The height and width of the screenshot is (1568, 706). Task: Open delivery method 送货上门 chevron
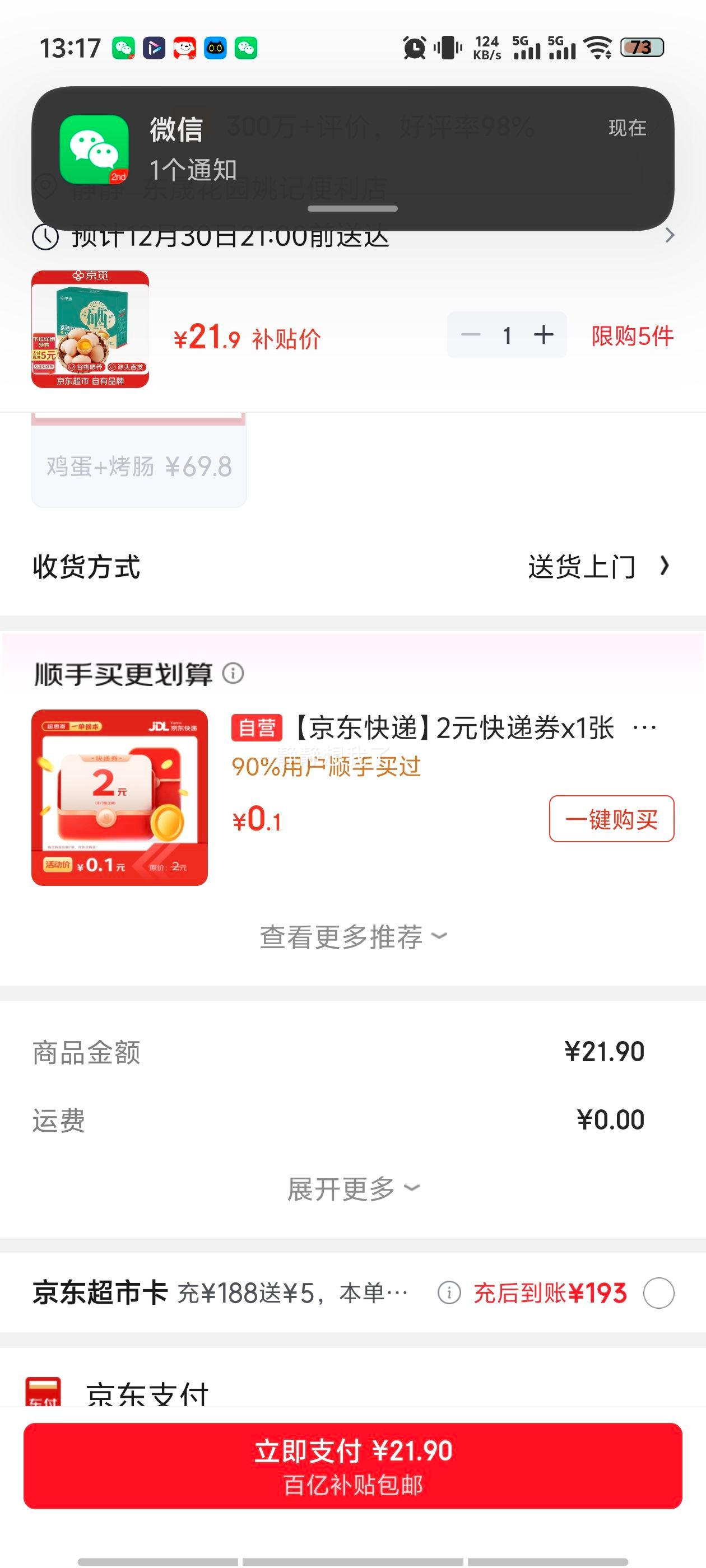665,566
